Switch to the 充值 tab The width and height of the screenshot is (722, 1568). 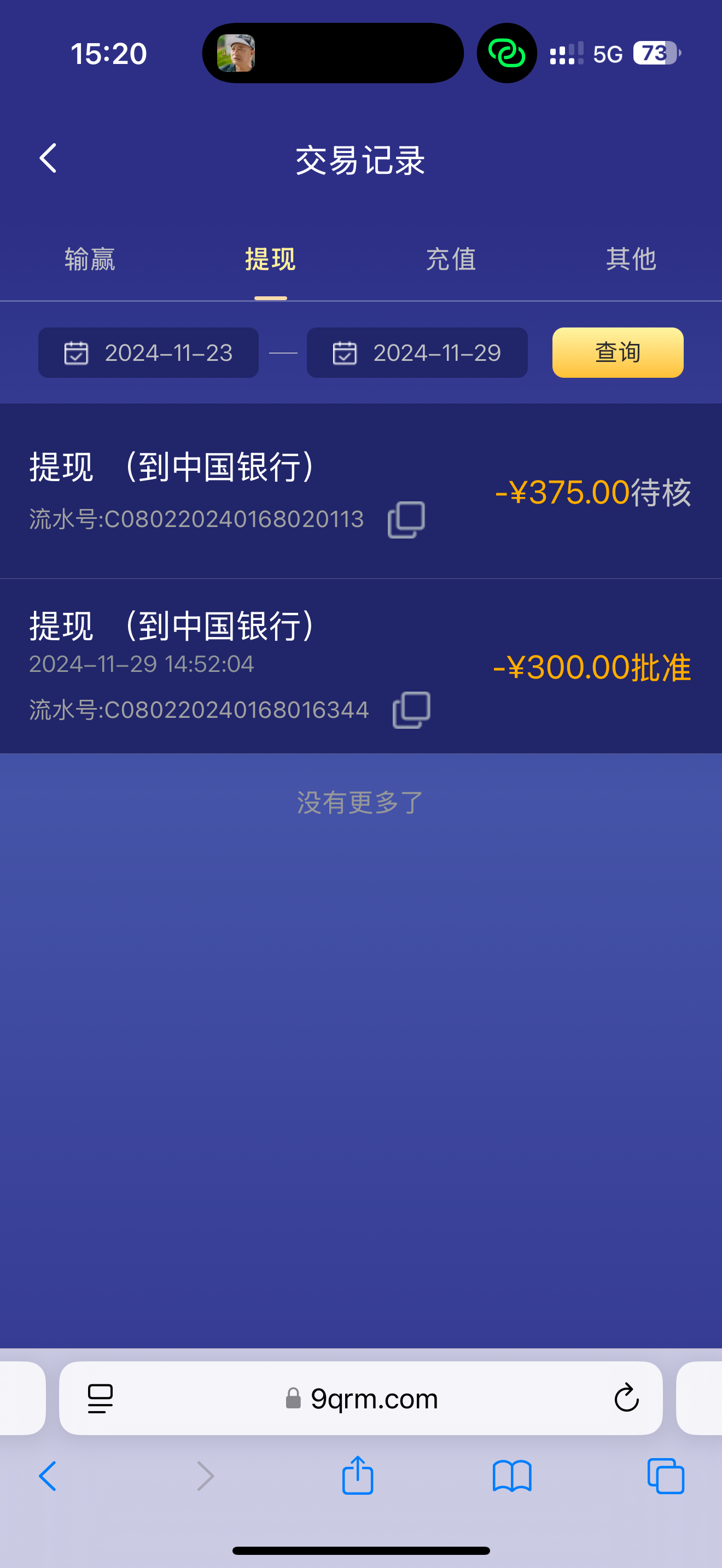click(x=451, y=259)
